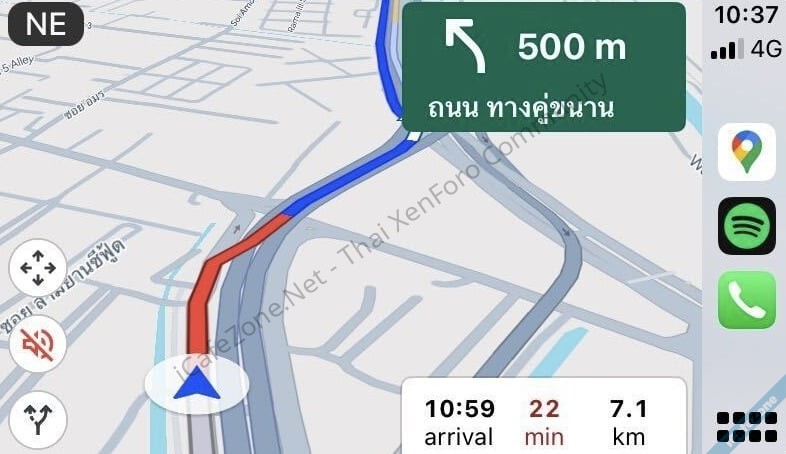Open the 500 m turn instruction banner
The width and height of the screenshot is (786, 454).
tap(544, 67)
